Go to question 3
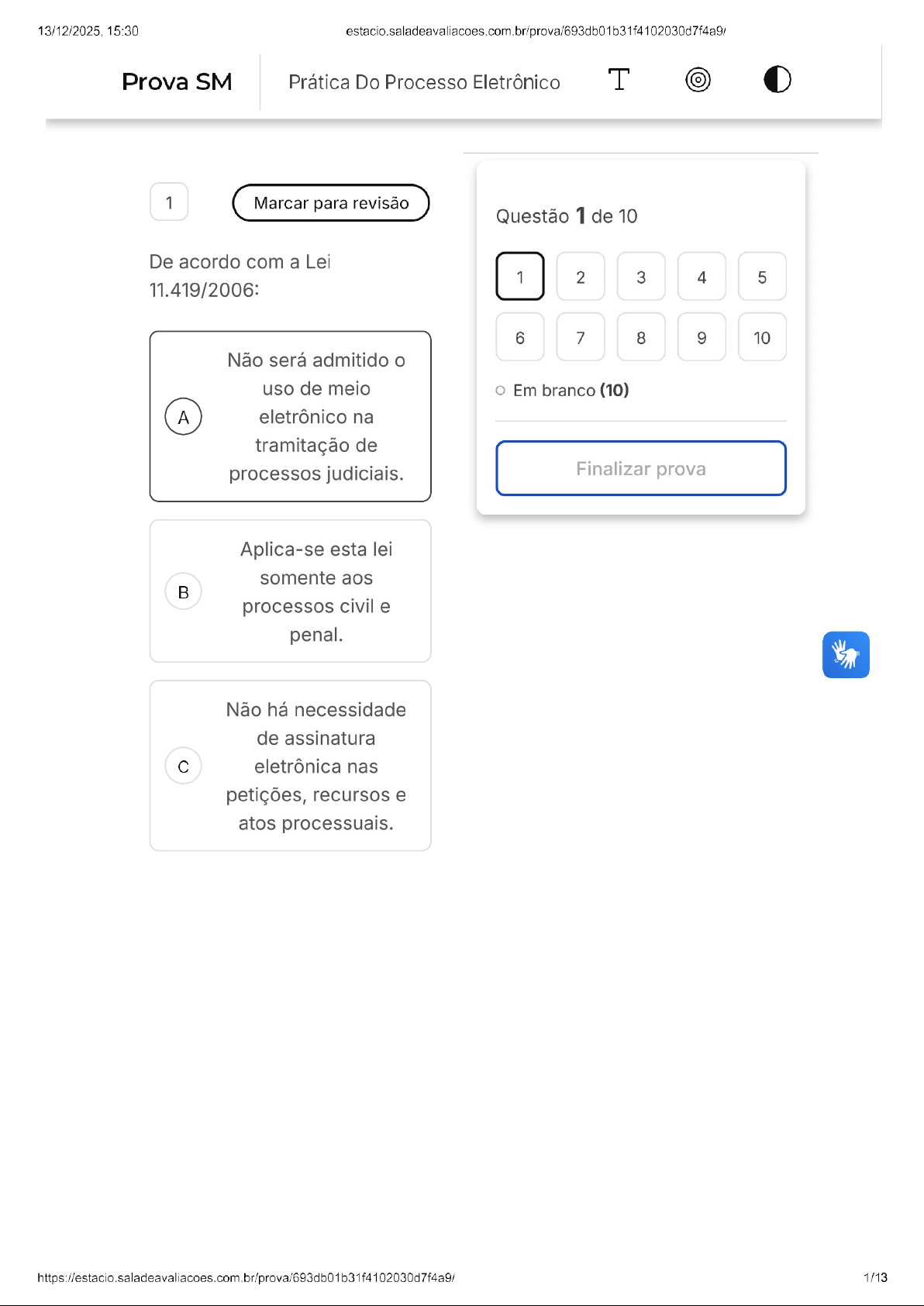Viewport: 924px width, 1306px height. [641, 277]
